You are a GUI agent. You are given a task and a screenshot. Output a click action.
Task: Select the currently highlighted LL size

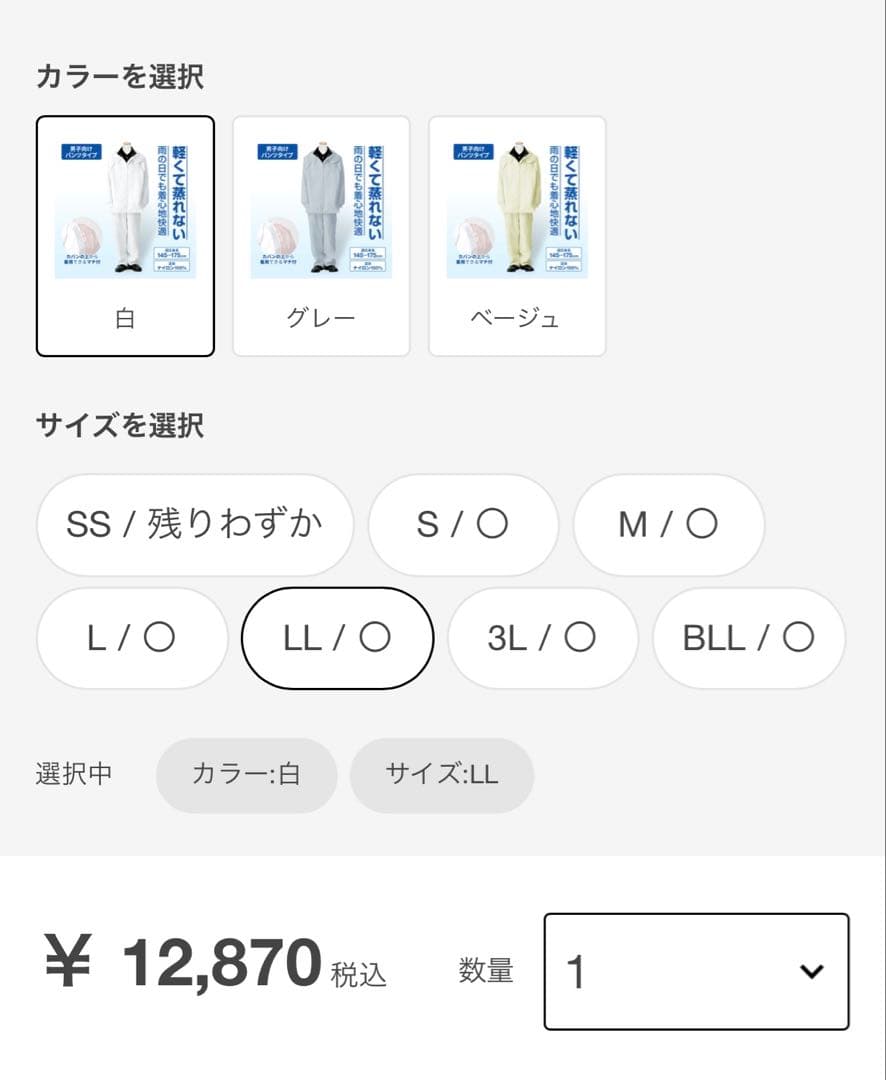[337, 638]
